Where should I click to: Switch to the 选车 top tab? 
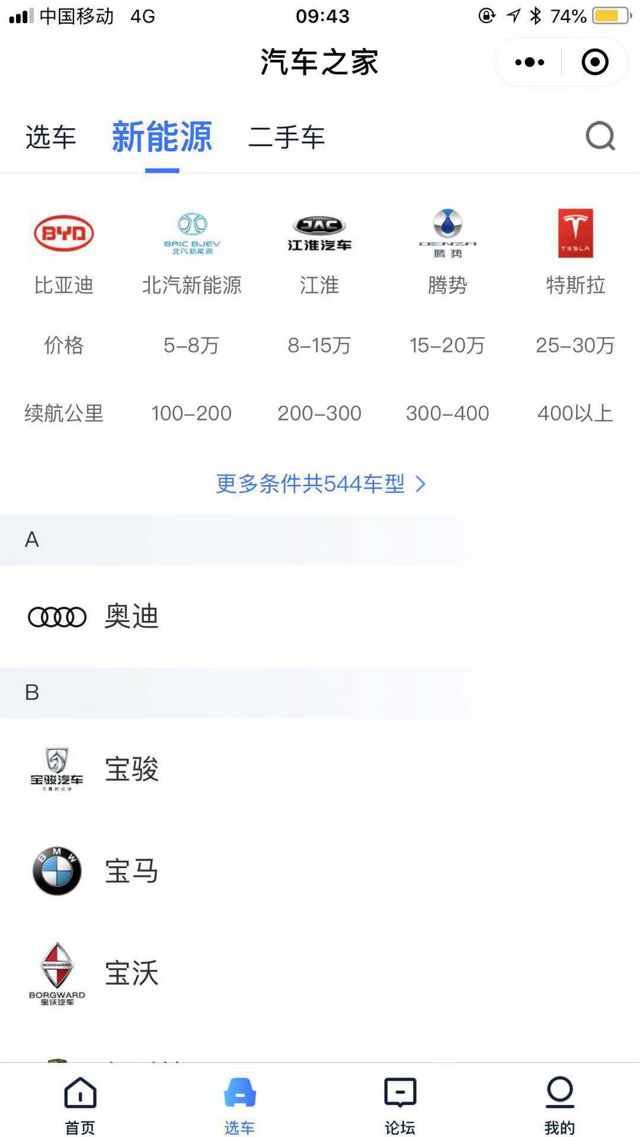(x=50, y=137)
